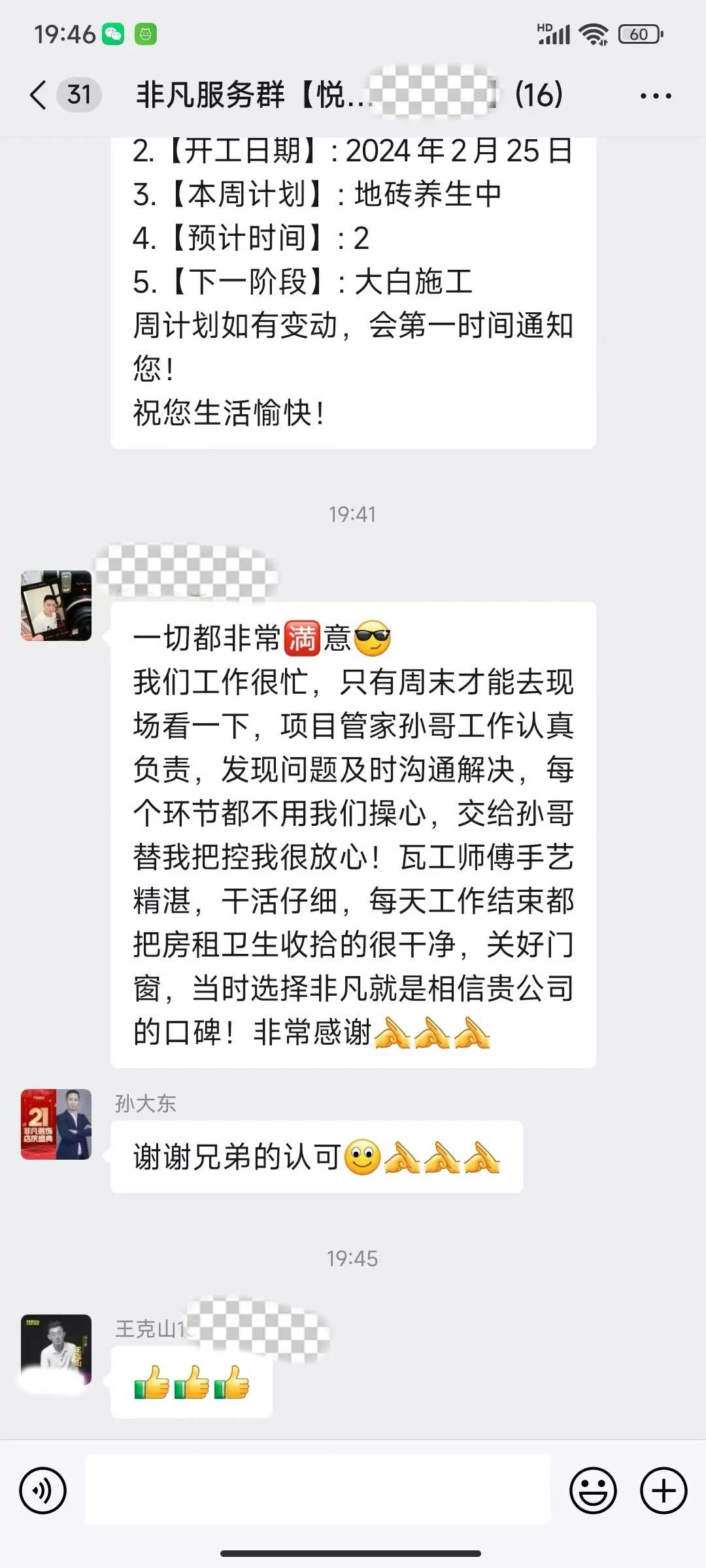Screen dimensions: 706x1568
Task: Open the emoji sticker panel
Action: click(x=593, y=1490)
